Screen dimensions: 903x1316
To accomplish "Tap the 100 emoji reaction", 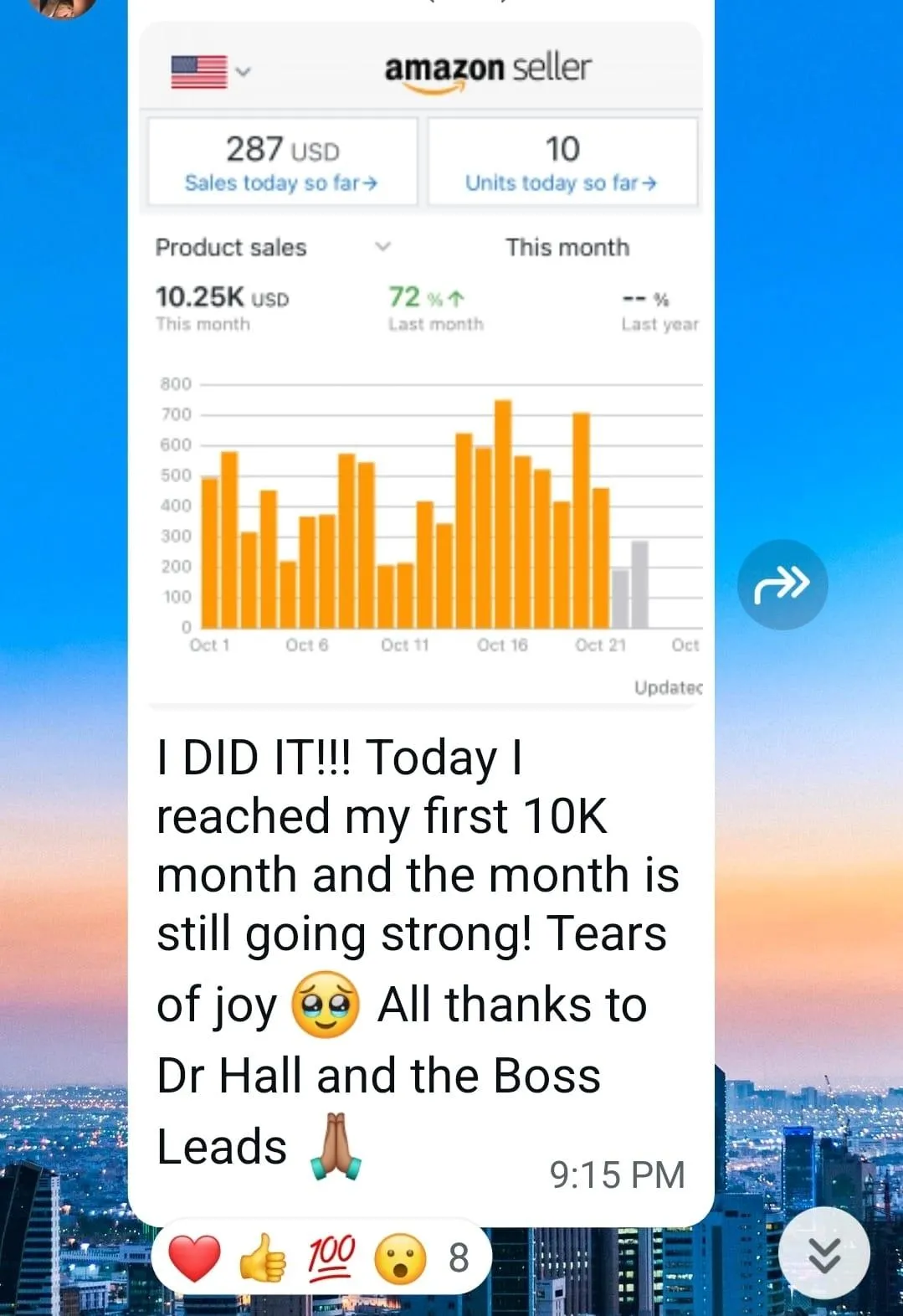I will click(331, 1257).
